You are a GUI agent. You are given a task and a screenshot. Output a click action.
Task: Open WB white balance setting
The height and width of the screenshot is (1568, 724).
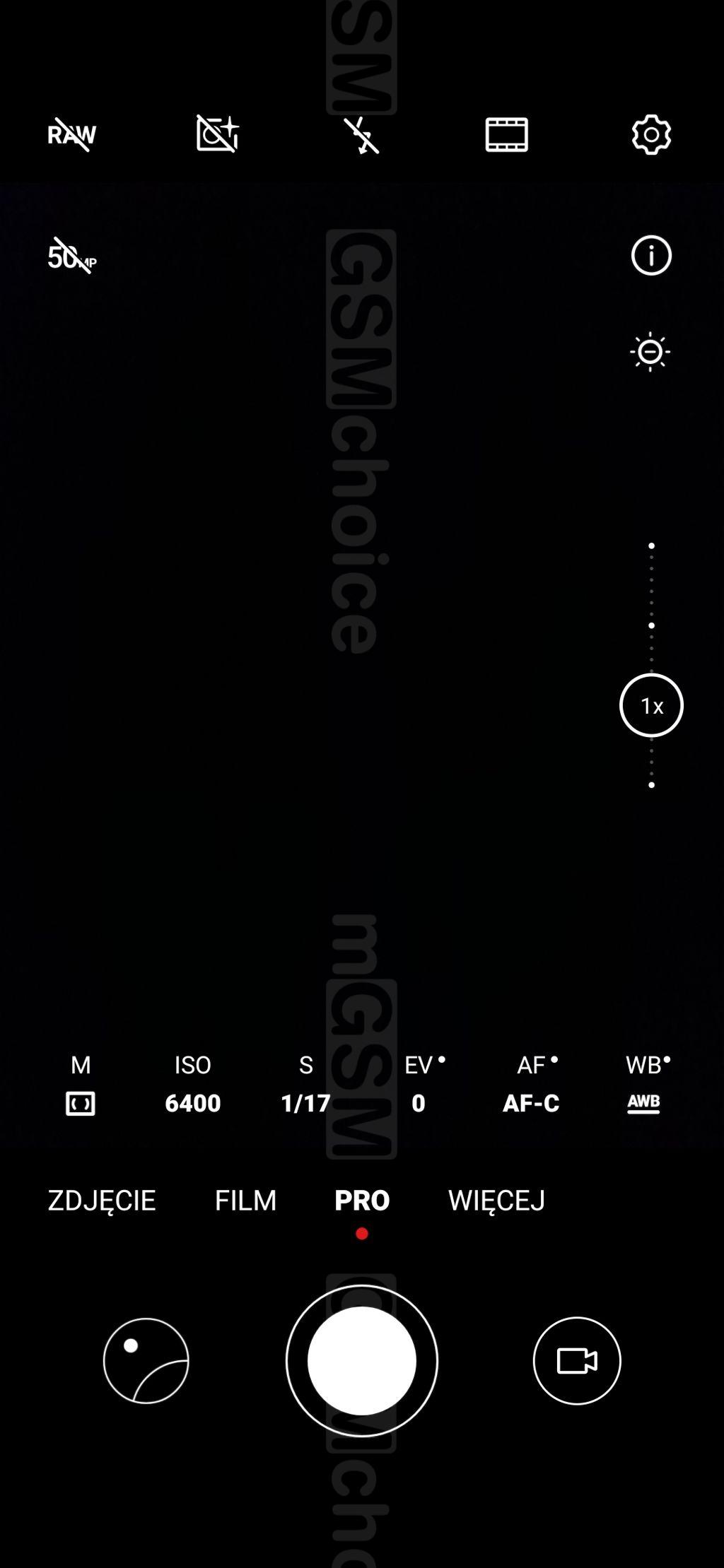[x=643, y=1085]
